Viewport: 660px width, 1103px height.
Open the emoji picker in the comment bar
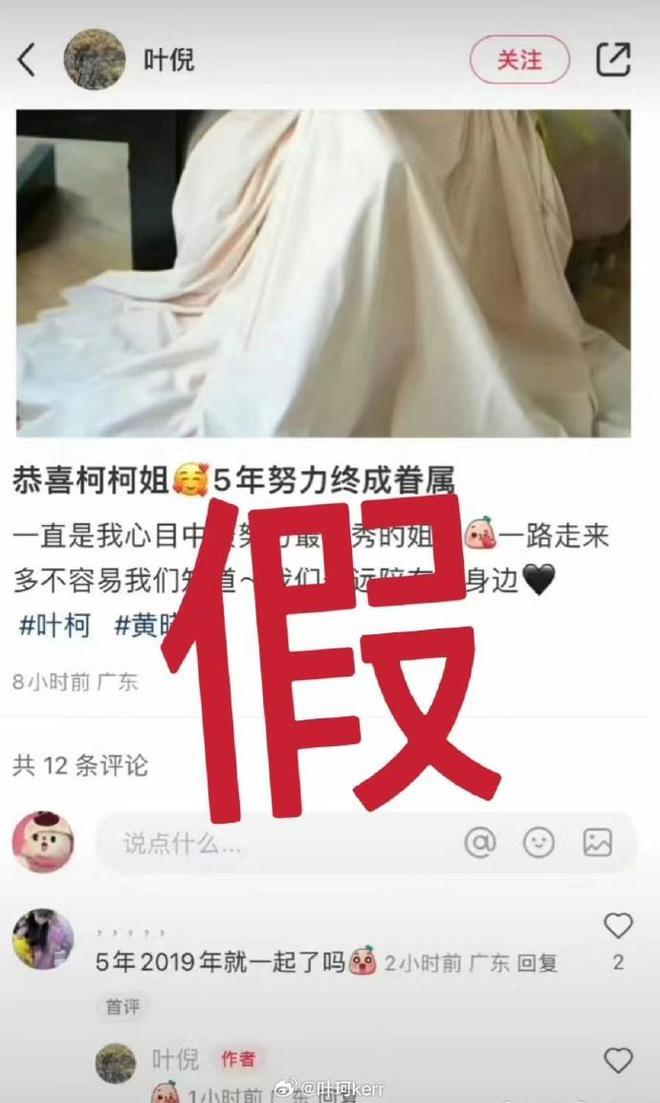(539, 843)
